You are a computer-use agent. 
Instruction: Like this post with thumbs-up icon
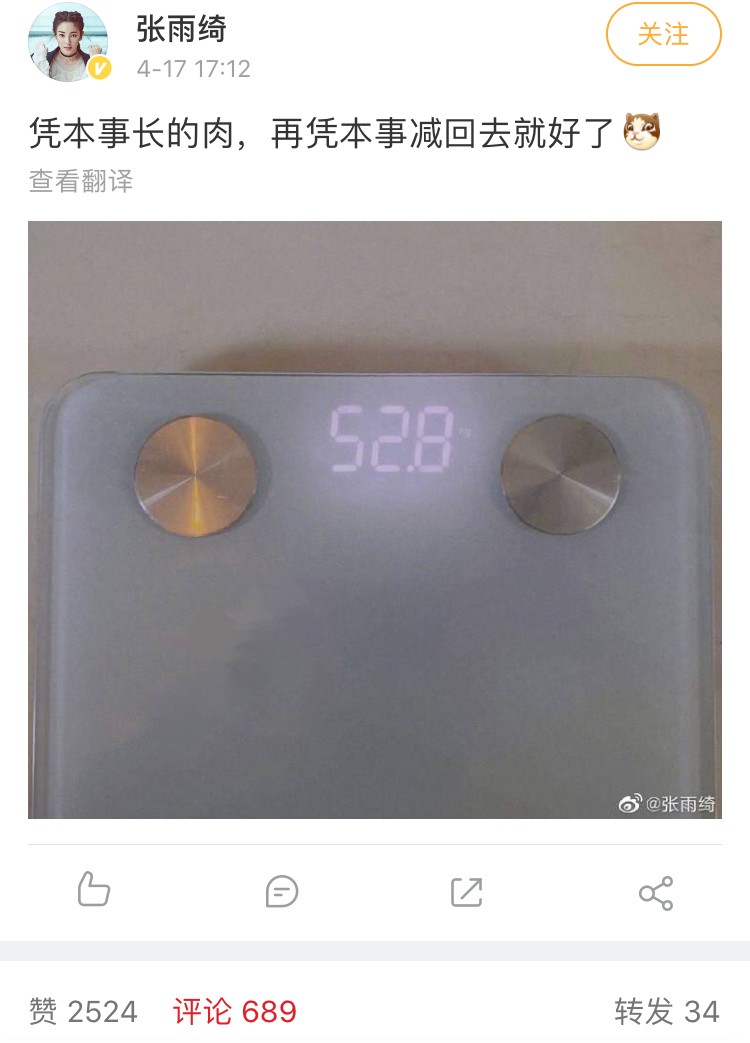pyautogui.click(x=93, y=890)
